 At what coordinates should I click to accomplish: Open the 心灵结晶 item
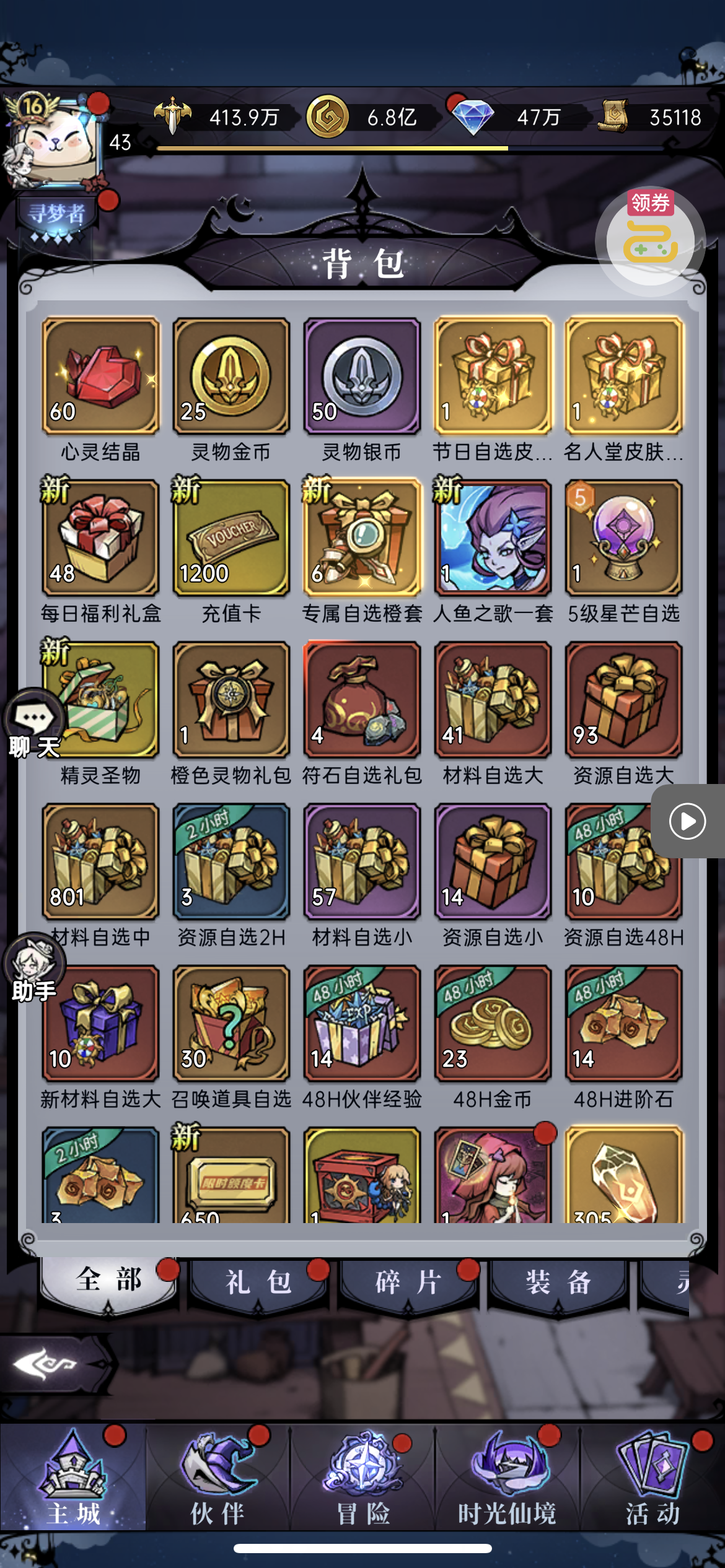click(100, 375)
